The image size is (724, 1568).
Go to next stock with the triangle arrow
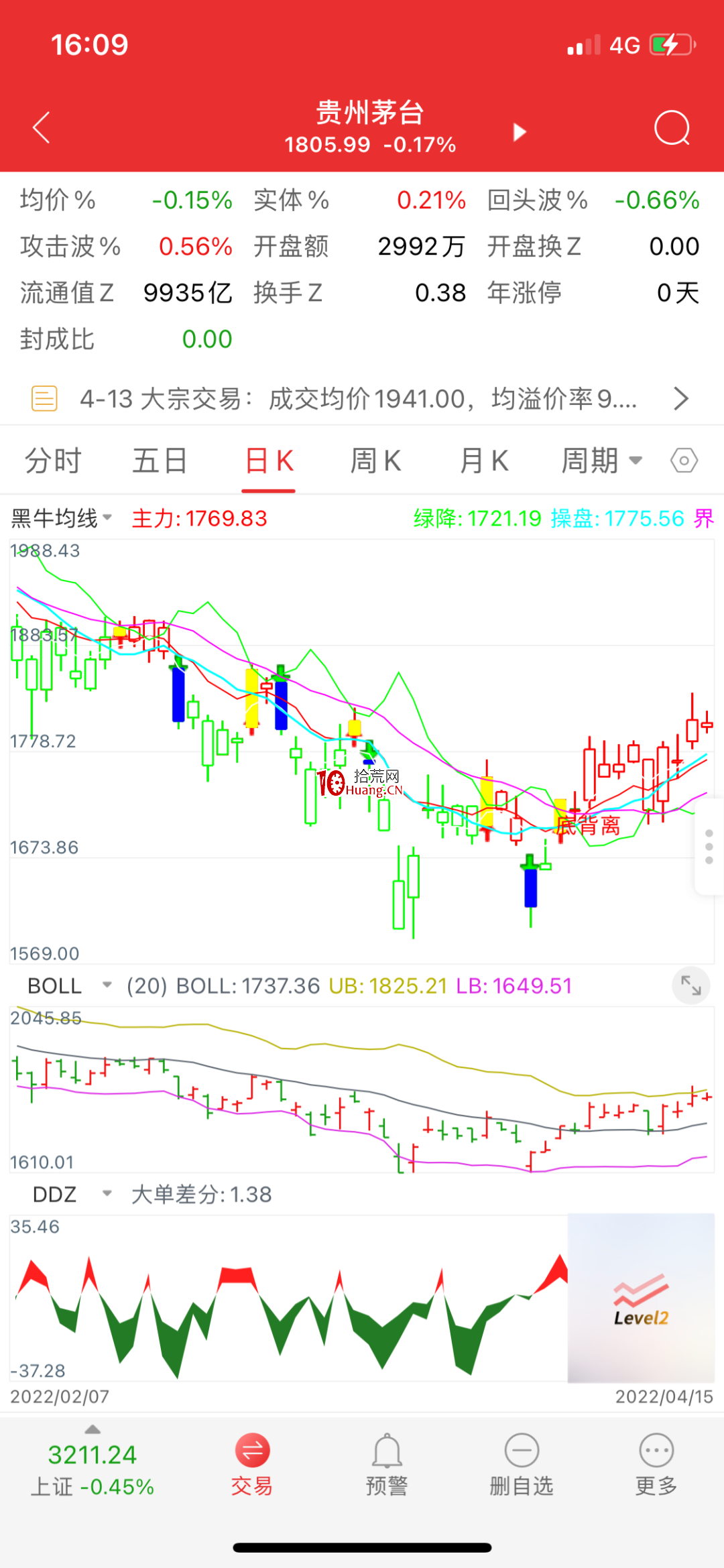point(519,131)
